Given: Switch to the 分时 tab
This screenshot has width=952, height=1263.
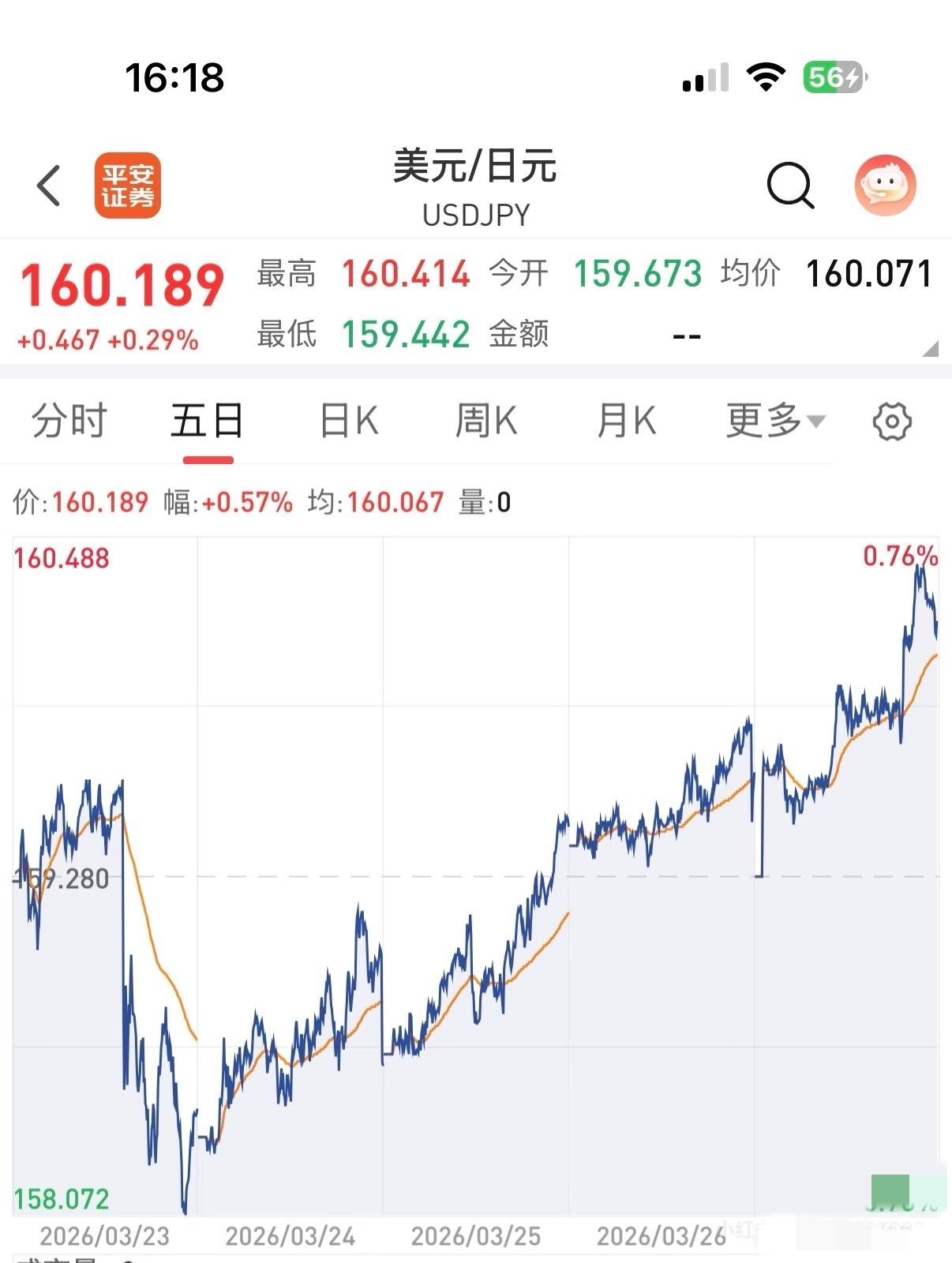Looking at the screenshot, I should (x=69, y=421).
